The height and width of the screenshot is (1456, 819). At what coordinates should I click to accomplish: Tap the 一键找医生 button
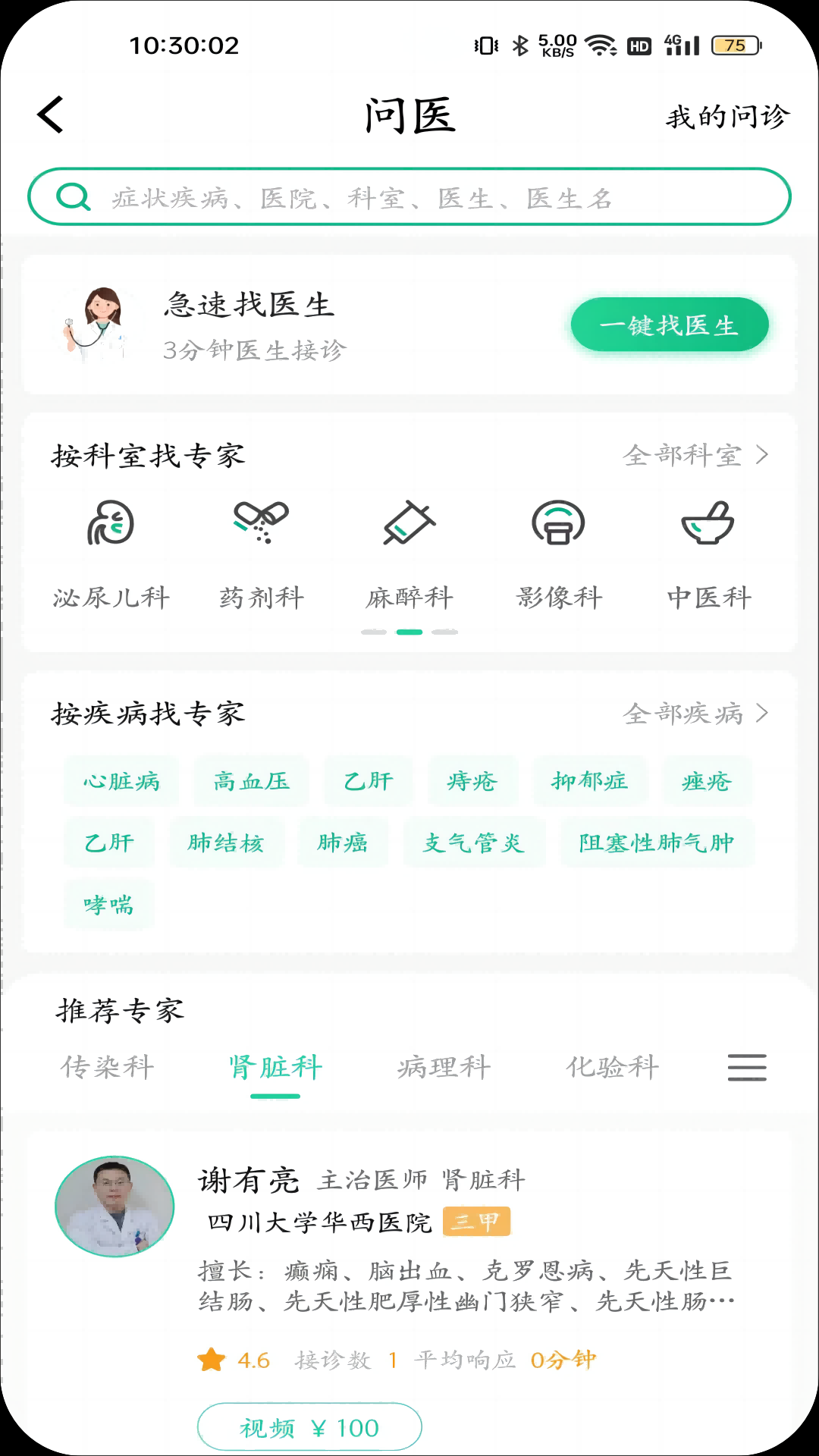pyautogui.click(x=669, y=325)
